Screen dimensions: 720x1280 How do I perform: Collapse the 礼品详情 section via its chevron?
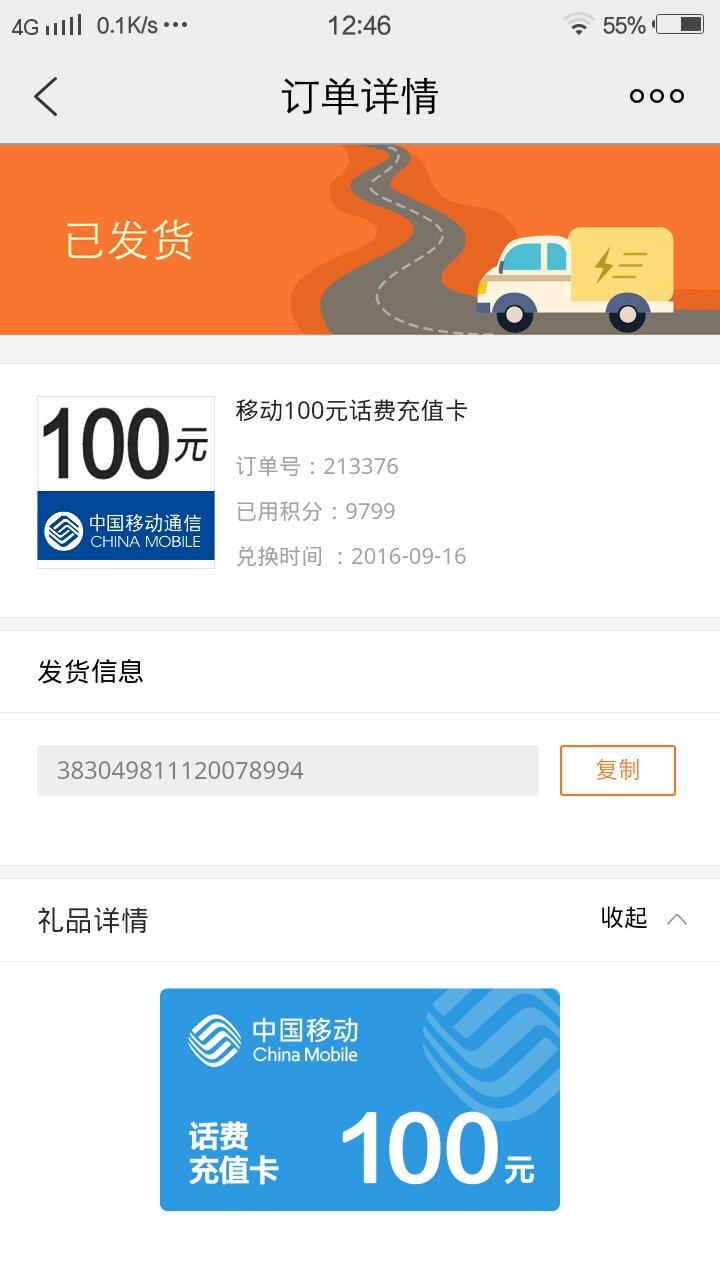678,918
